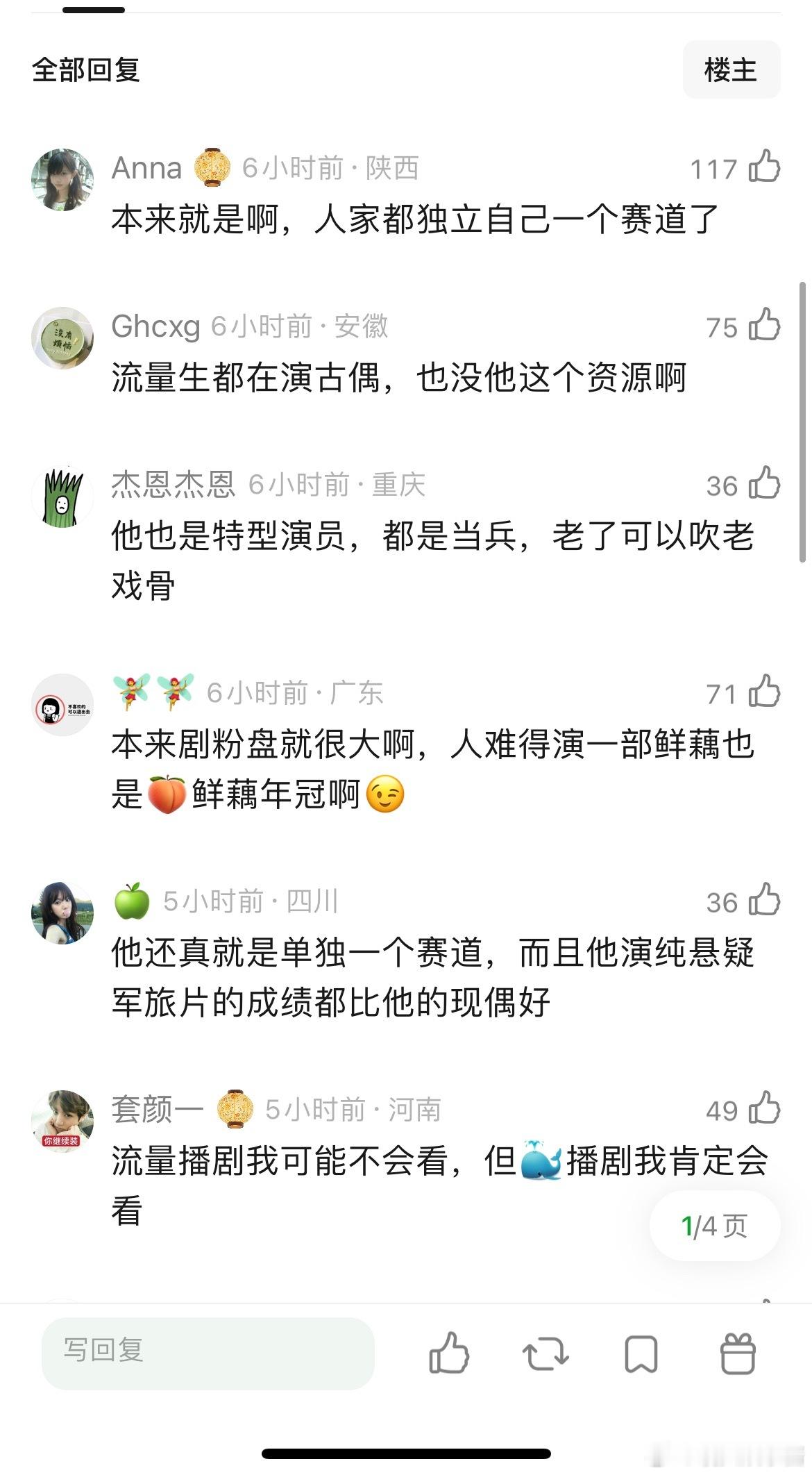
Task: Toggle the 楼主 replies-only filter
Action: pyautogui.click(x=730, y=69)
